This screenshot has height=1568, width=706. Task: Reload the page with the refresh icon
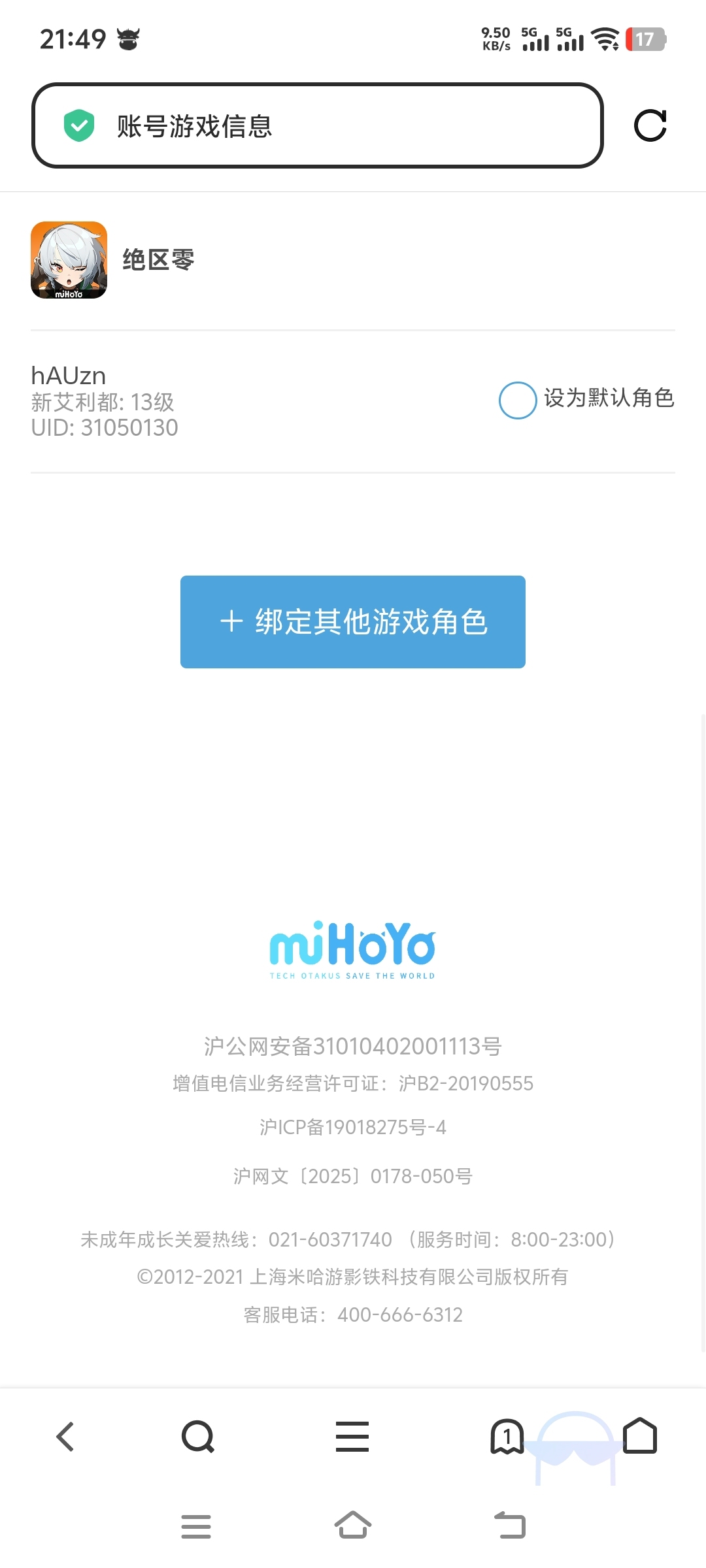[650, 125]
